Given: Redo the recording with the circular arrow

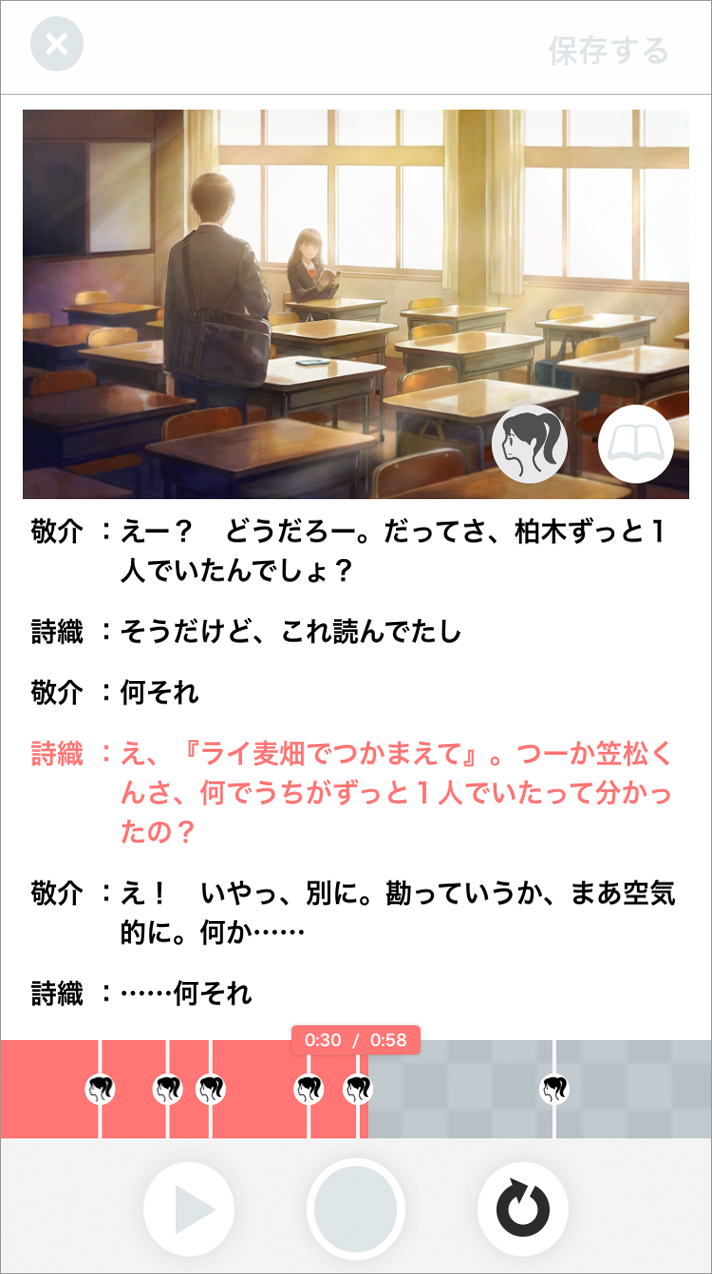Looking at the screenshot, I should click(x=523, y=1210).
